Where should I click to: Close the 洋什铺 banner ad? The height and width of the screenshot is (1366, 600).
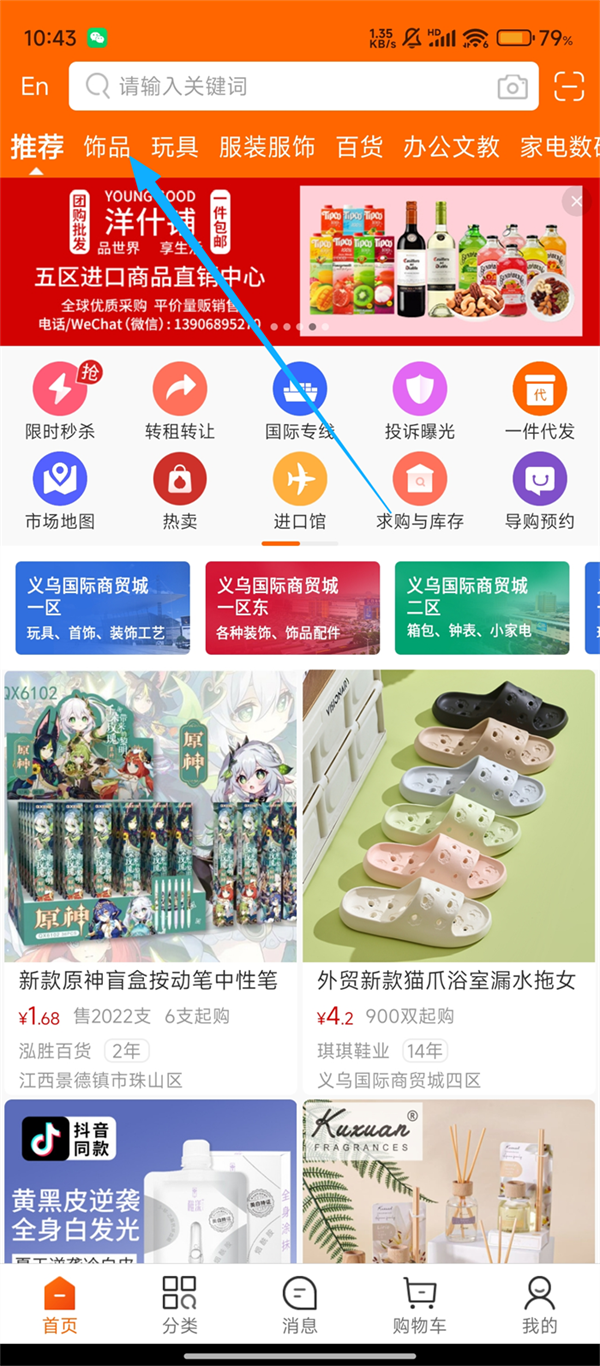pyautogui.click(x=575, y=202)
